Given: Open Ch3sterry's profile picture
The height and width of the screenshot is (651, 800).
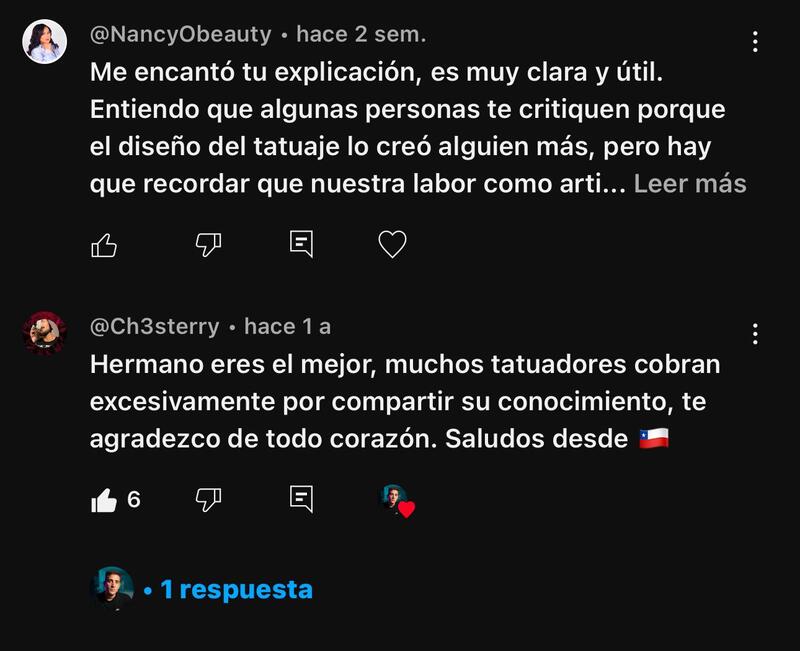Looking at the screenshot, I should [45, 333].
